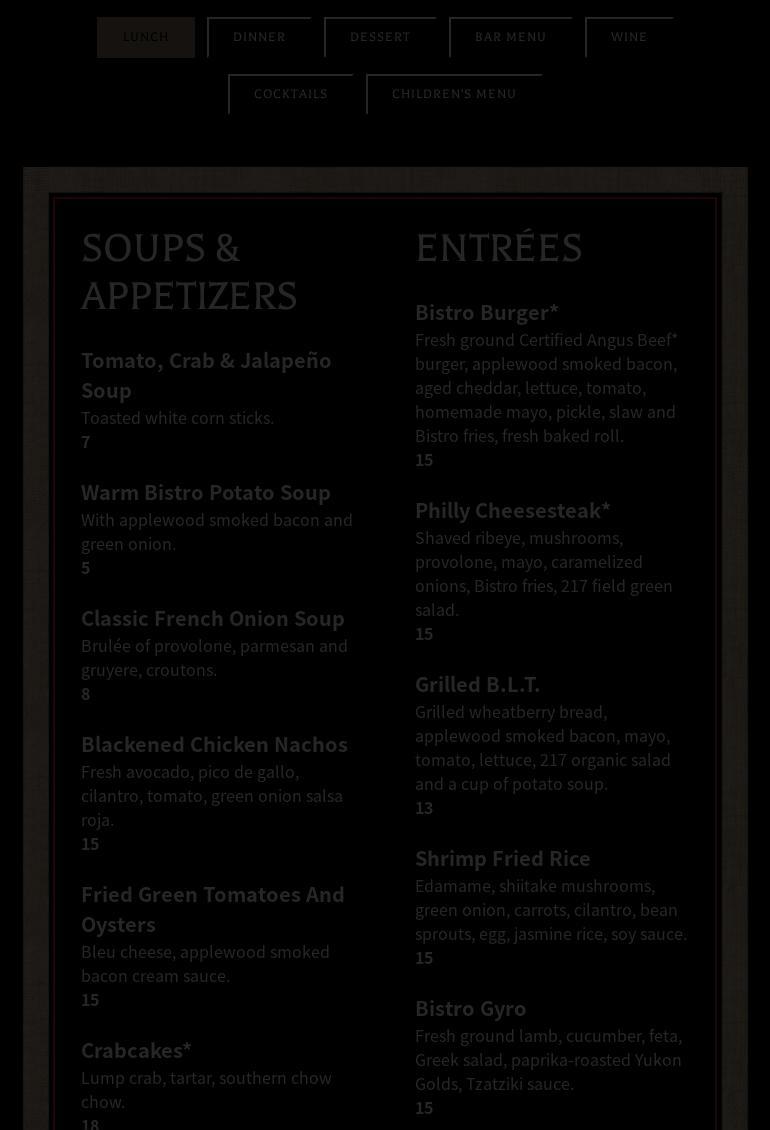Switch to the Dinner menu tab

259,37
